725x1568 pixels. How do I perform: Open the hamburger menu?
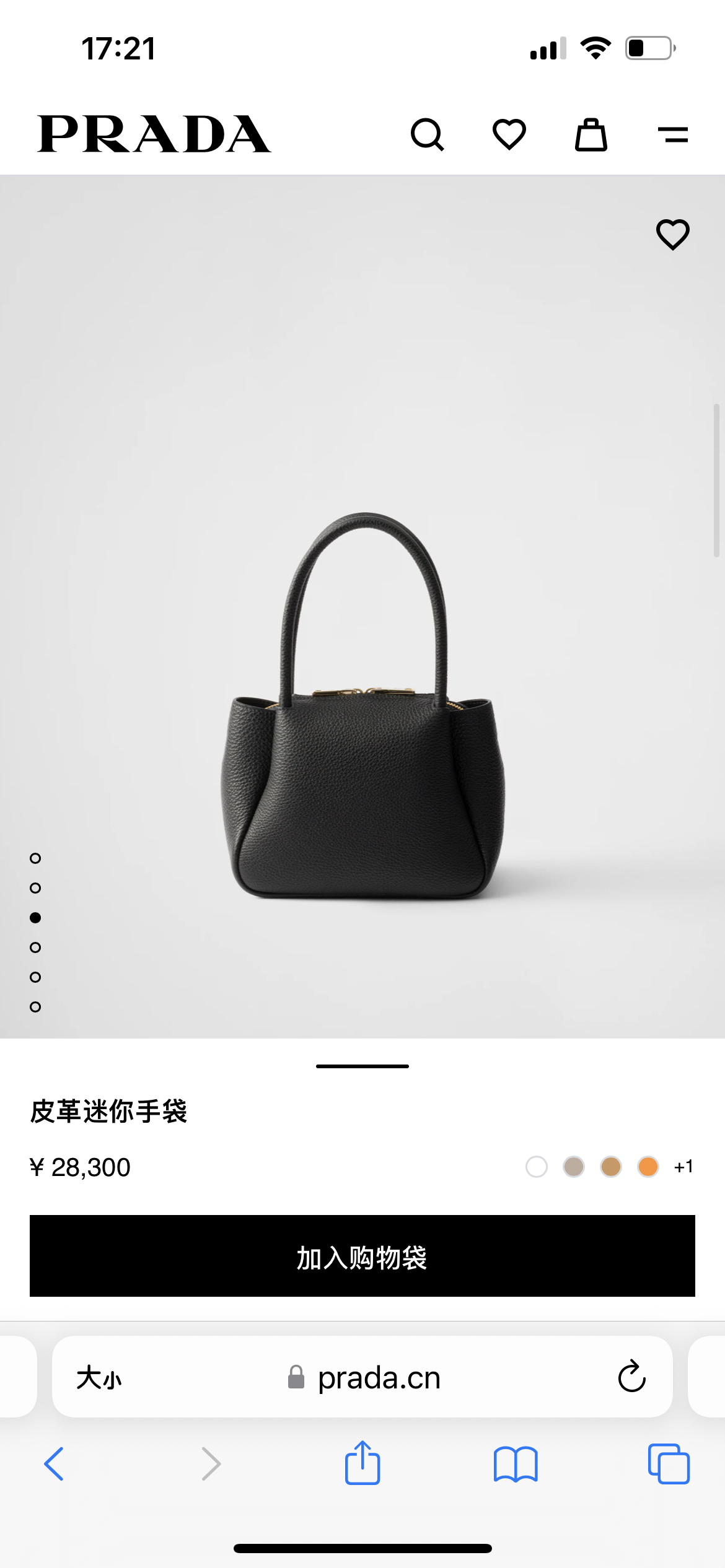(673, 134)
